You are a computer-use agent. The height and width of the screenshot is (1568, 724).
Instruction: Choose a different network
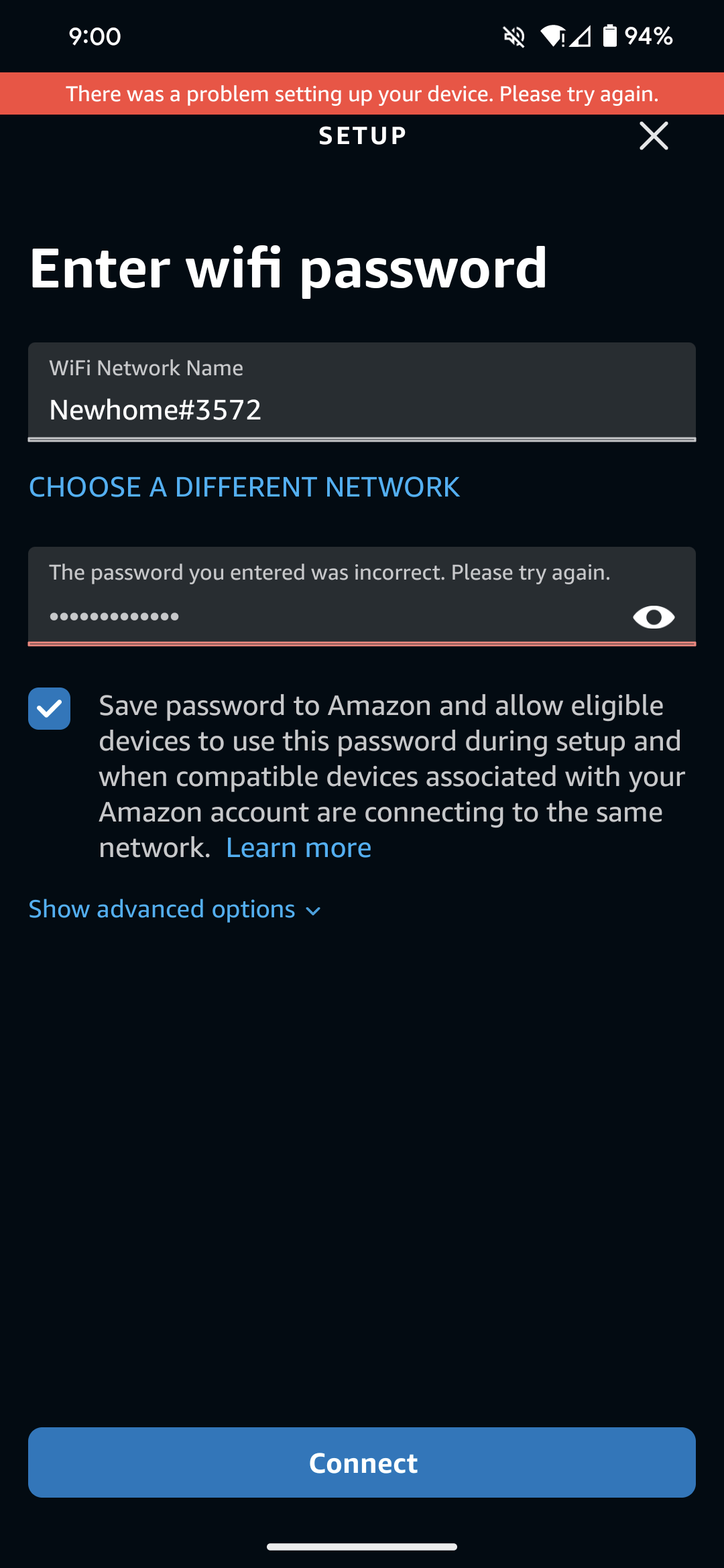[x=244, y=487]
